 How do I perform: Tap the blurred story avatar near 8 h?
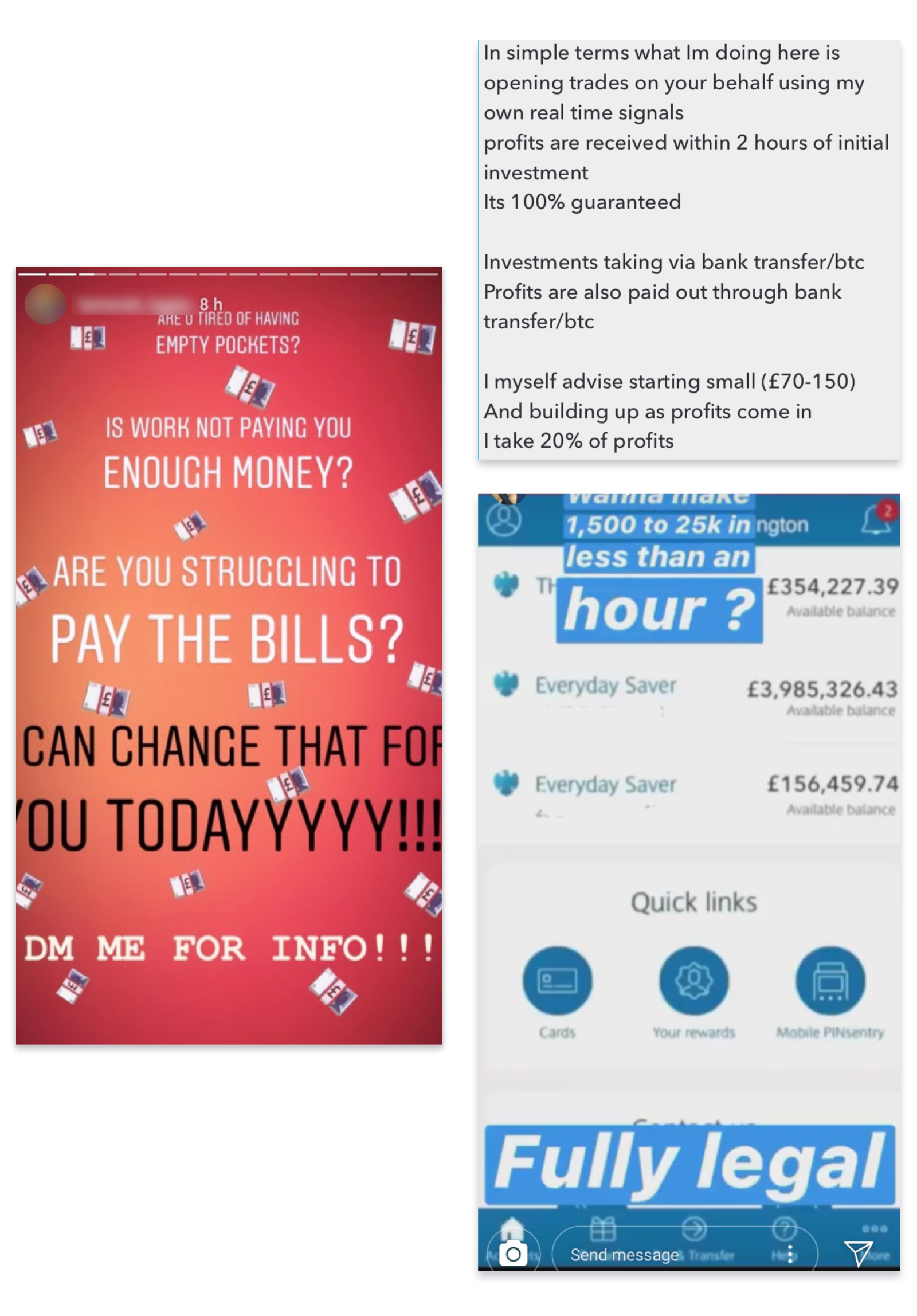45,304
